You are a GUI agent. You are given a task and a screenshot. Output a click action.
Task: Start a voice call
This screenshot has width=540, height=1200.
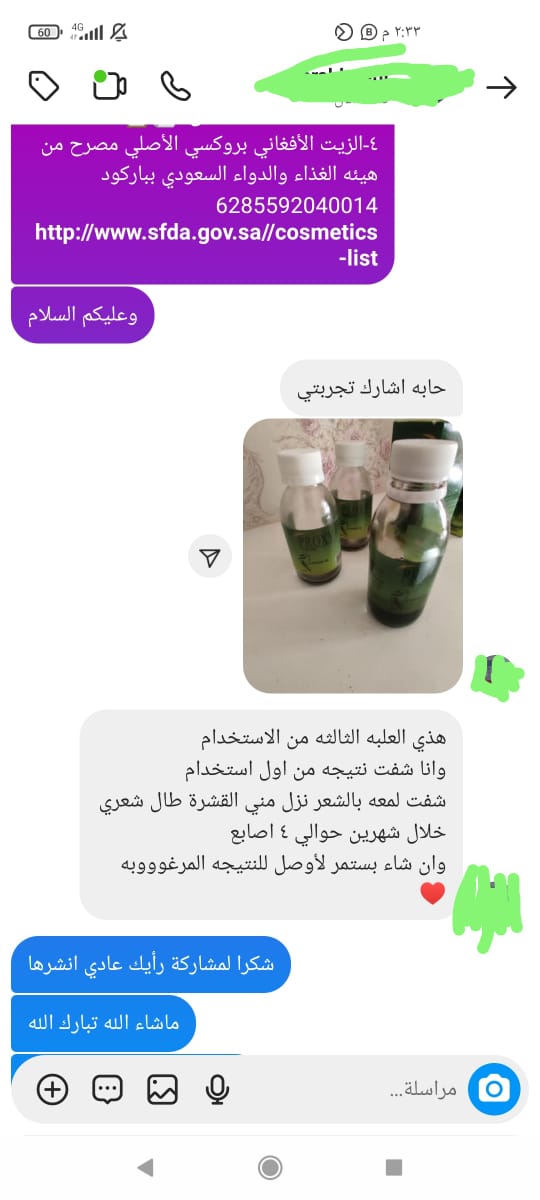pos(176,86)
